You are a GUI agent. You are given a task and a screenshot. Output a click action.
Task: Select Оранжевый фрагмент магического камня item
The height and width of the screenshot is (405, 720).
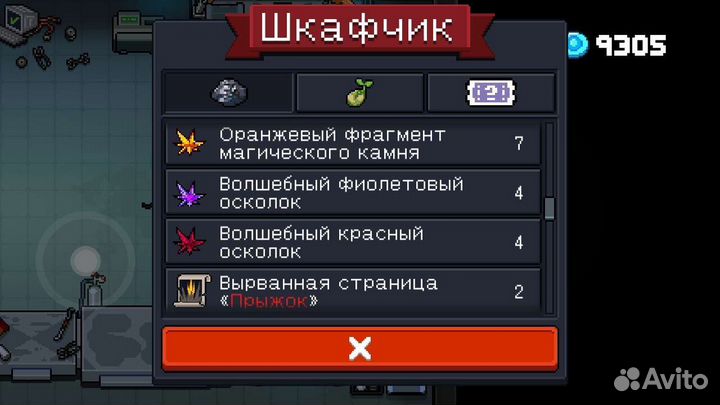[352, 143]
